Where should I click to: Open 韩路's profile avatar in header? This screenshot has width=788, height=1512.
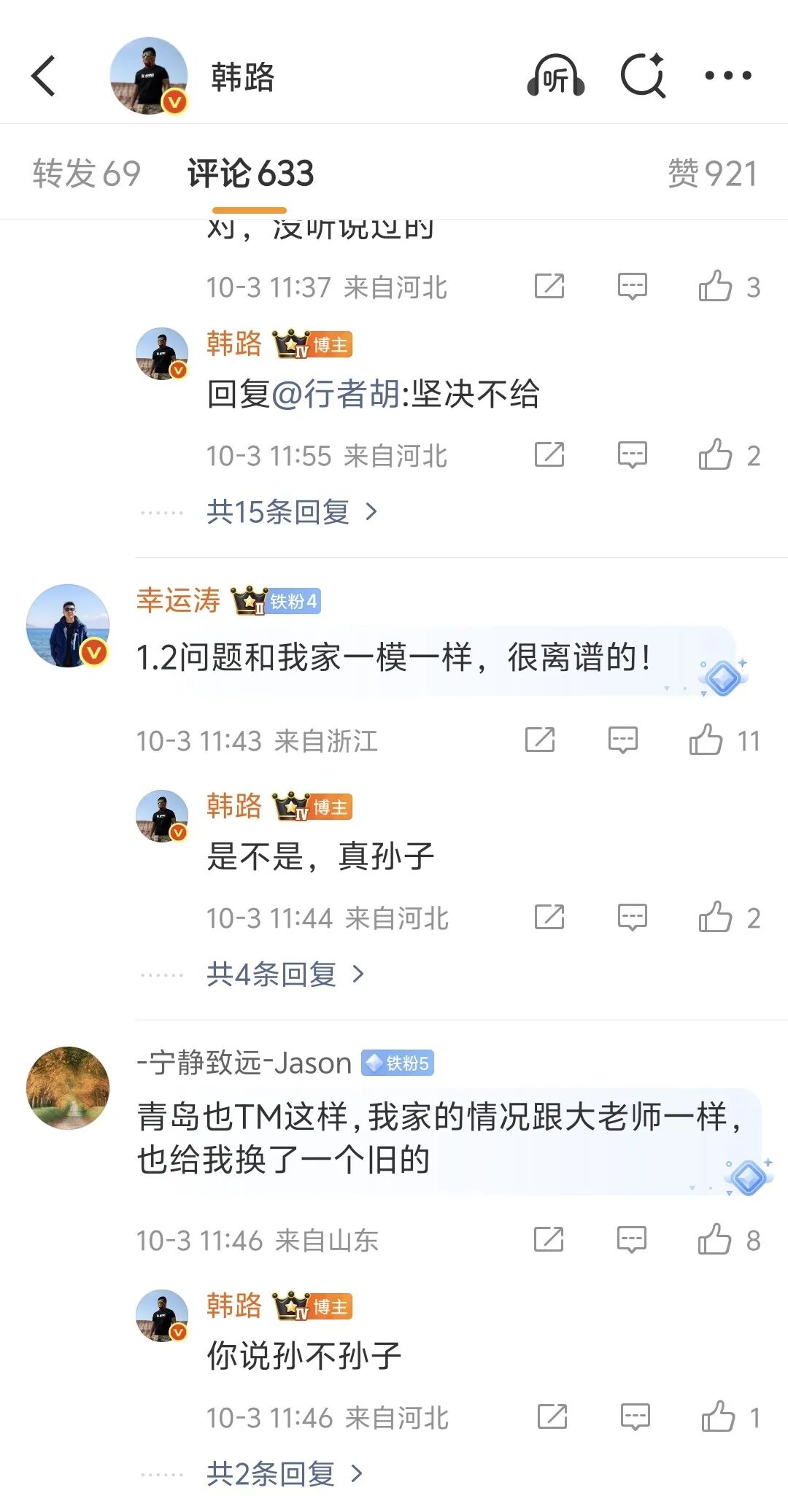(x=149, y=76)
